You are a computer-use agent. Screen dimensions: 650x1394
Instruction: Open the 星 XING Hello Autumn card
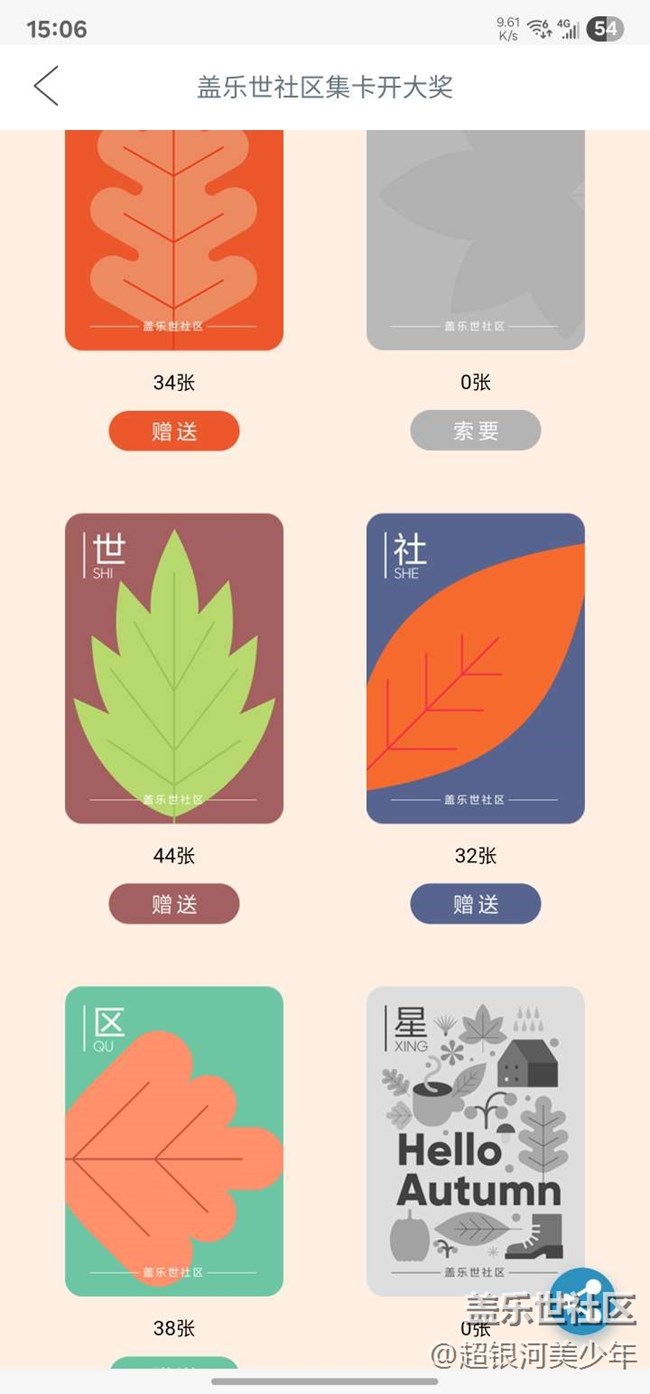click(x=475, y=1141)
